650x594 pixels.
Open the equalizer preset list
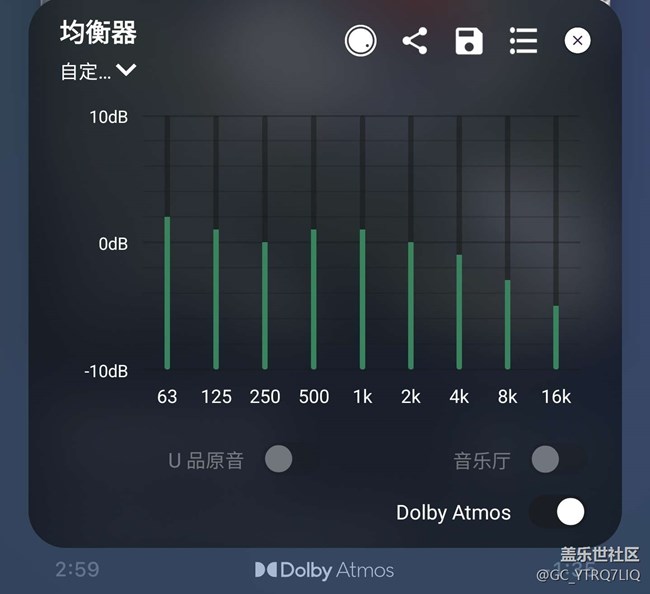click(523, 41)
